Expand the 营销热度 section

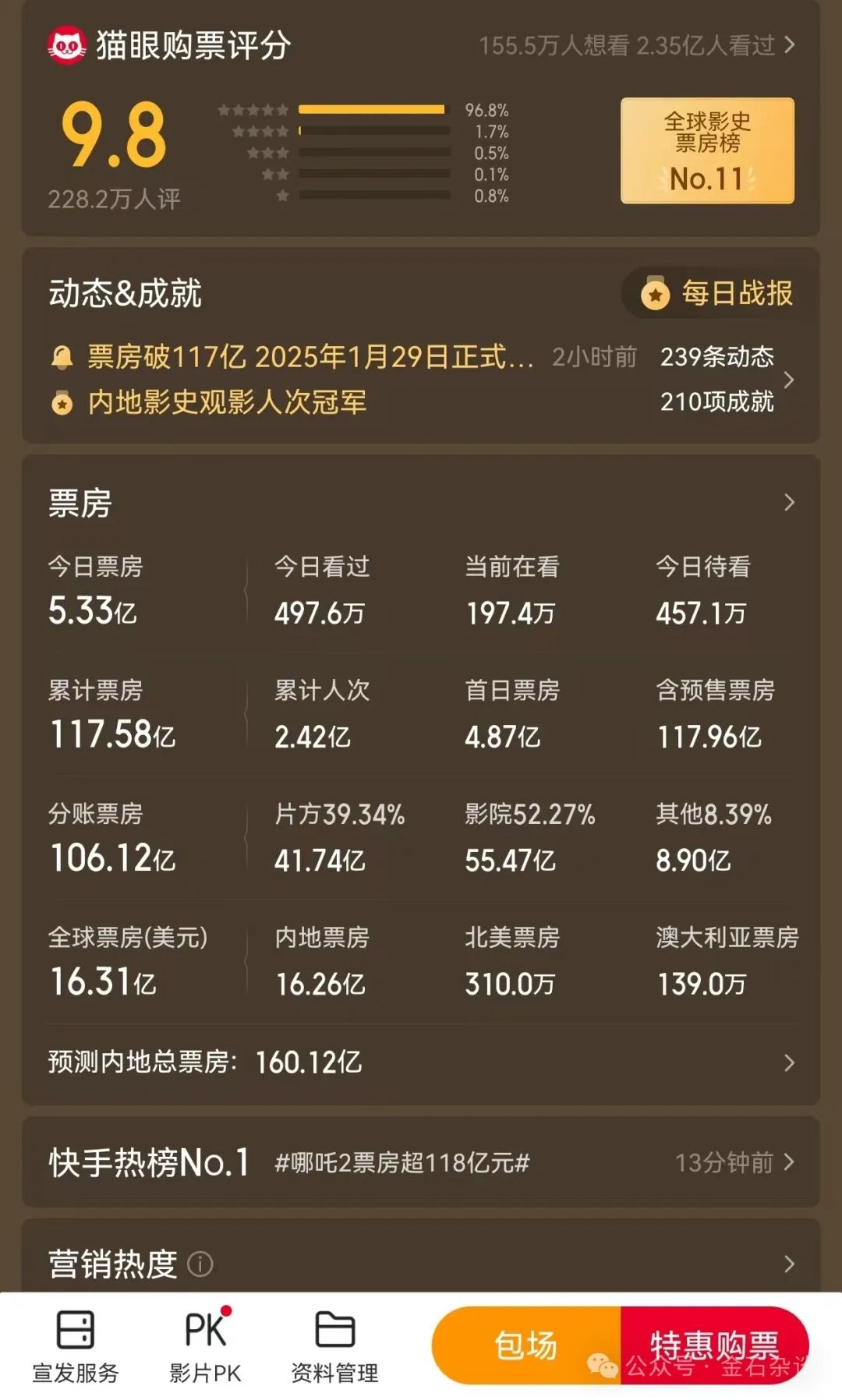click(788, 1264)
